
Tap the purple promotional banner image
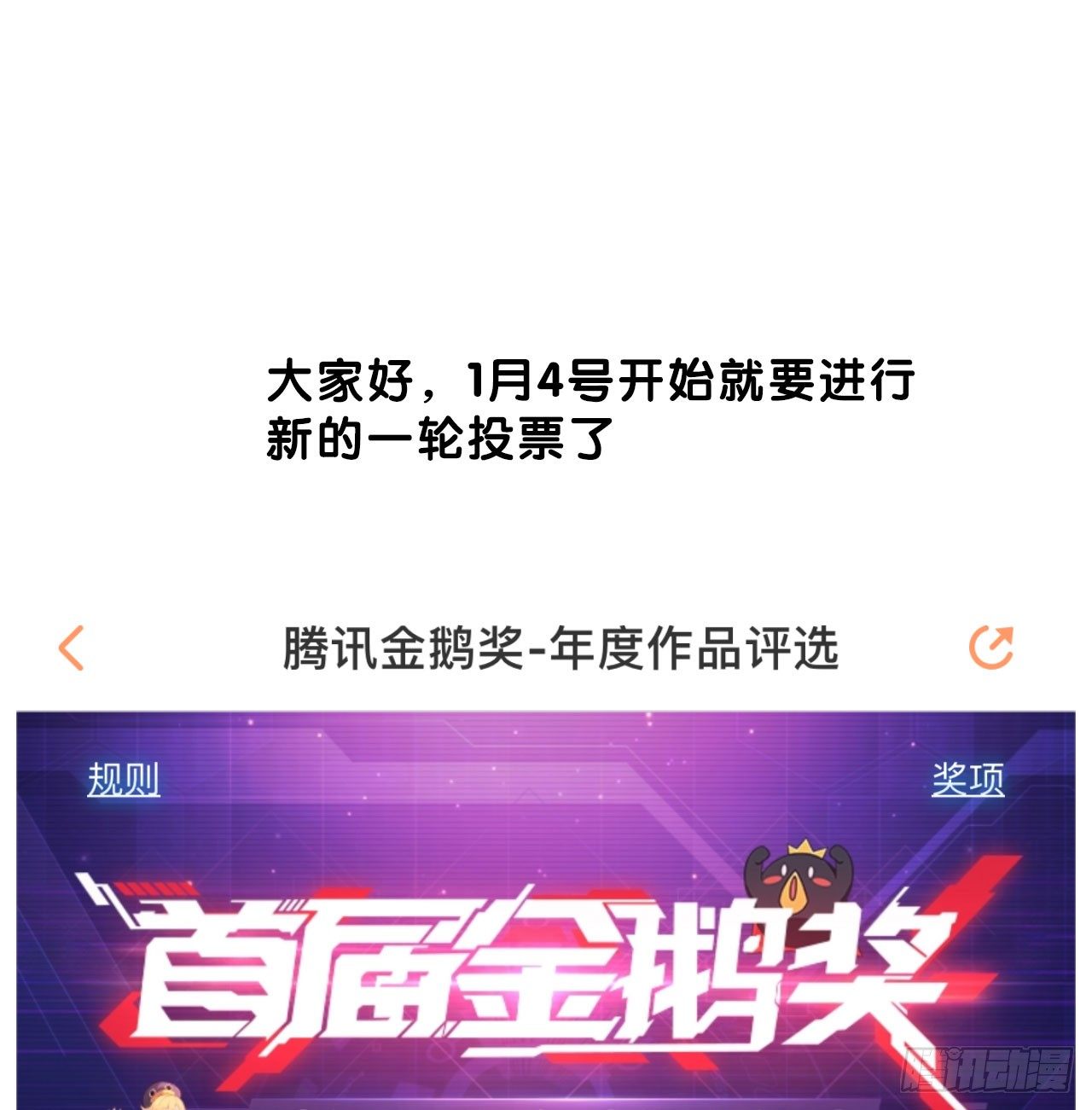tap(546, 913)
